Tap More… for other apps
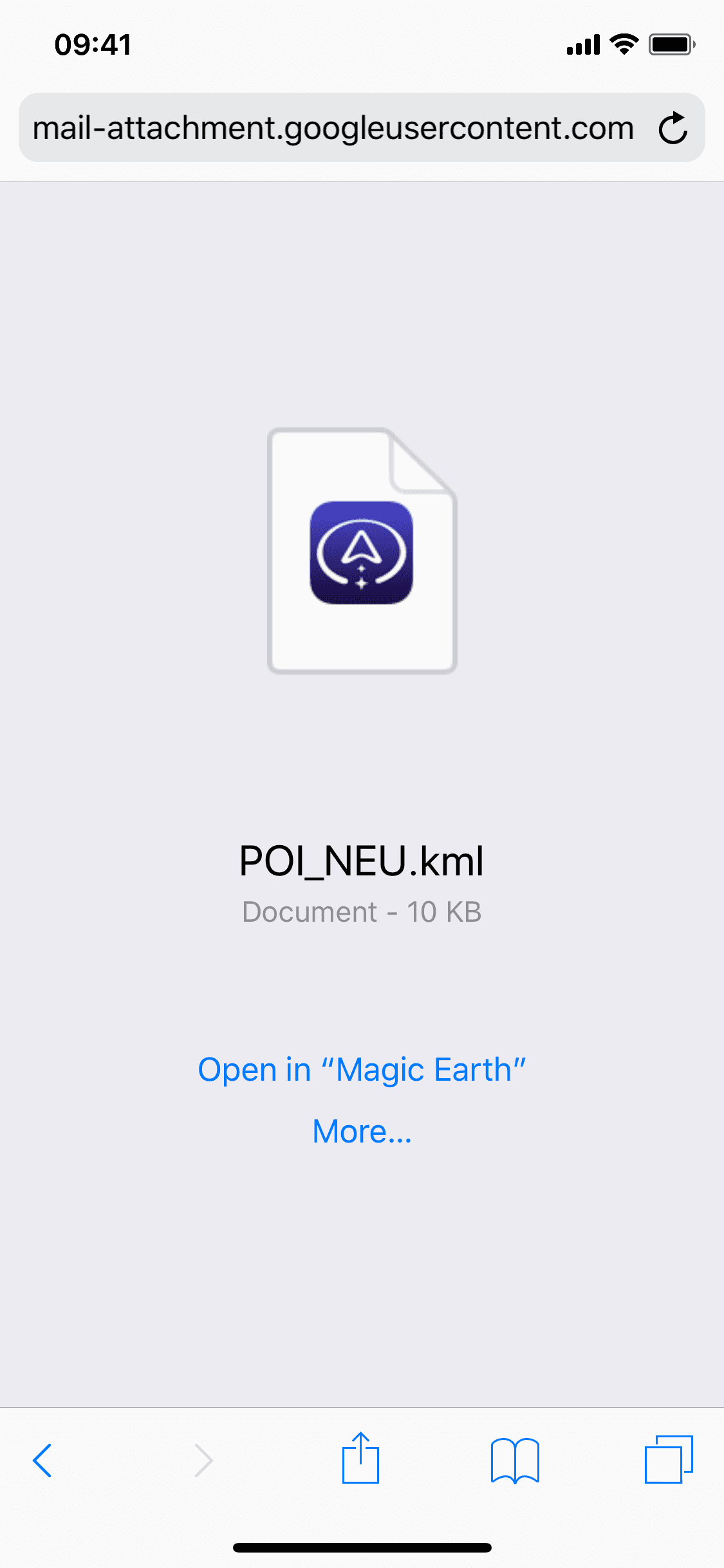The image size is (724, 1568). pyautogui.click(x=362, y=1132)
